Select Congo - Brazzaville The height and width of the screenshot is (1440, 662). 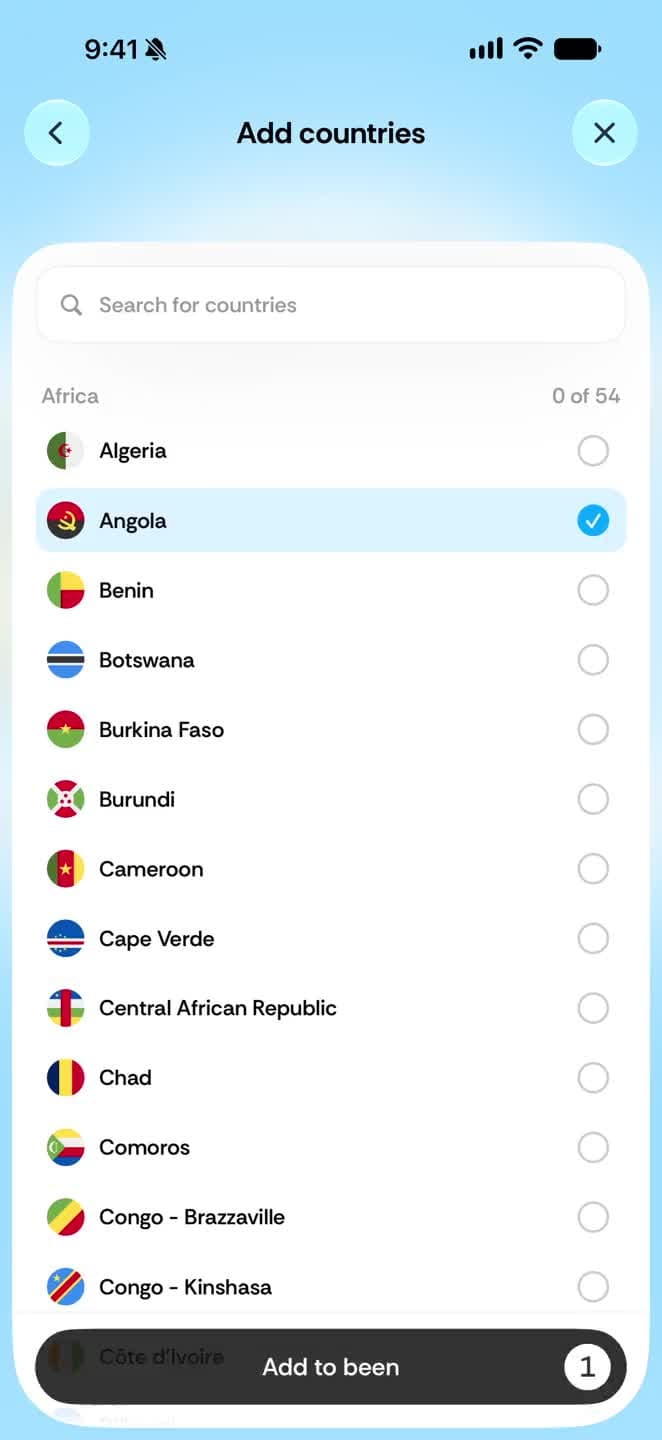click(x=331, y=1217)
